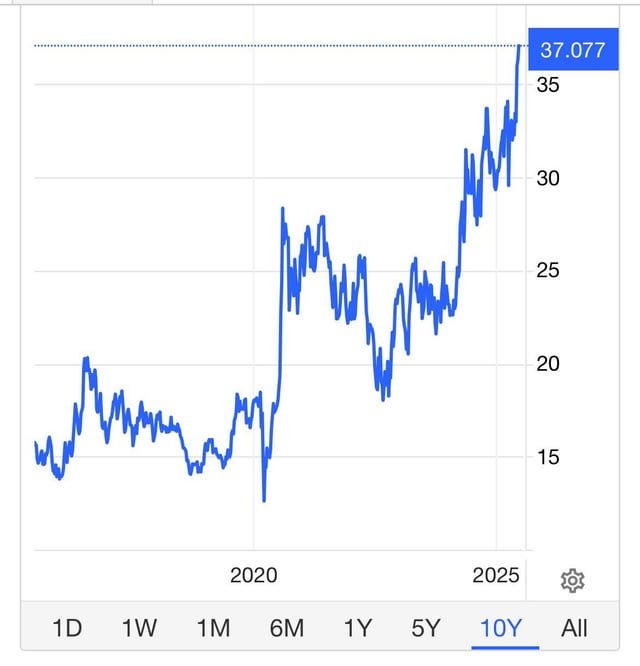View the All time range
Viewport: 640px width, 666px height.
[574, 628]
